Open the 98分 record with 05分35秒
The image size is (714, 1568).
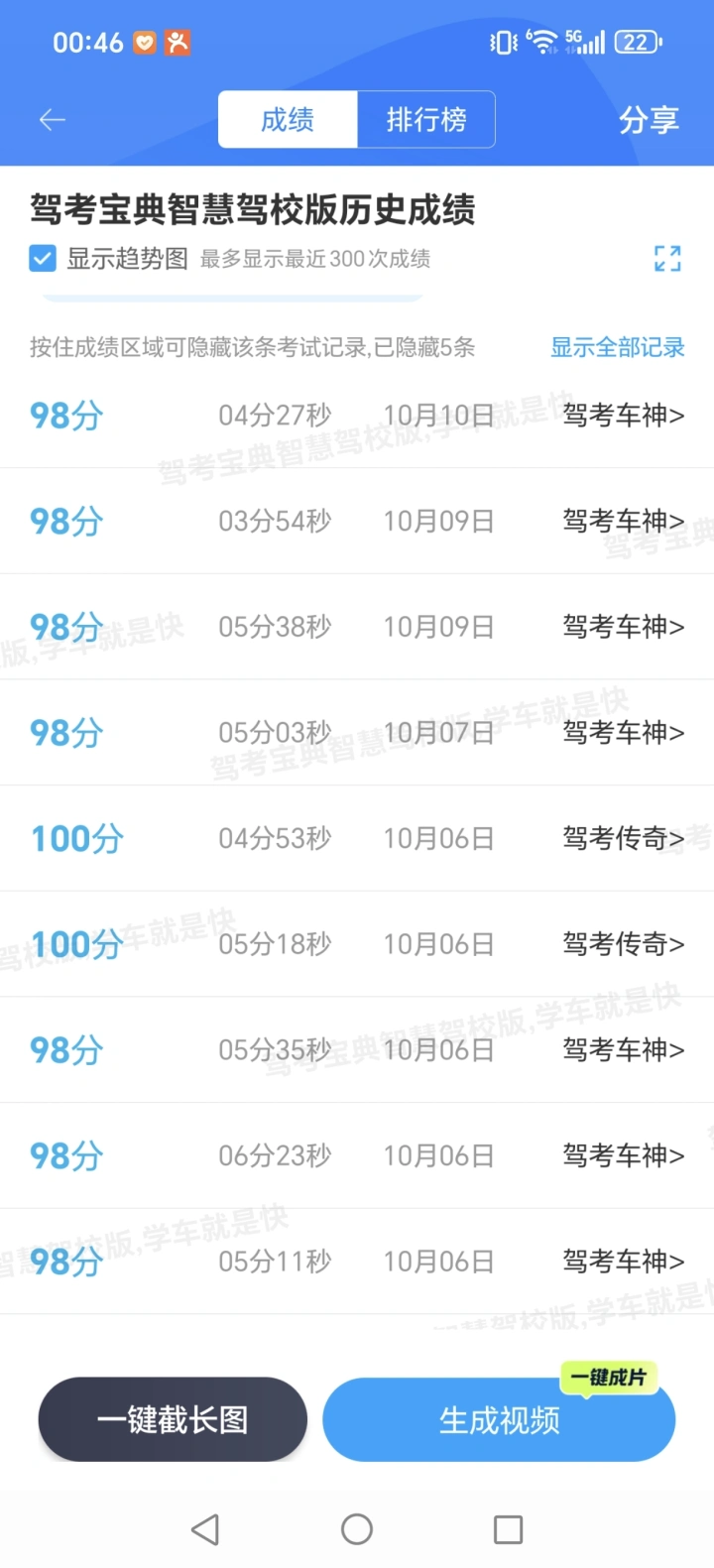(357, 1049)
